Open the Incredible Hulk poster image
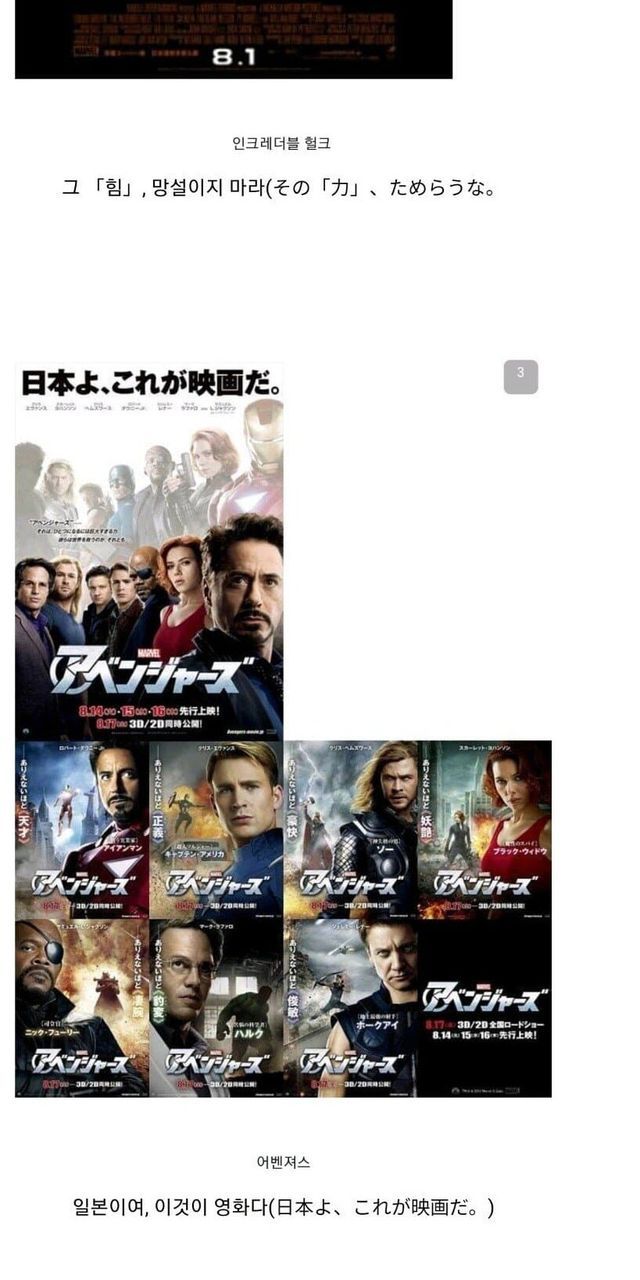Screen dimensions: 640x1280 tap(233, 38)
